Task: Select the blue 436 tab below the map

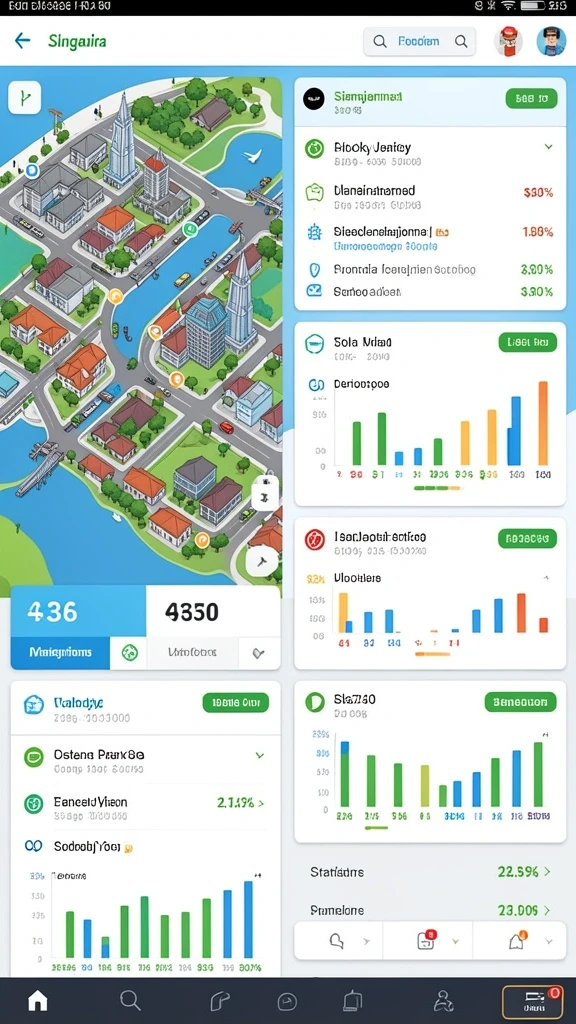Action: [x=78, y=627]
